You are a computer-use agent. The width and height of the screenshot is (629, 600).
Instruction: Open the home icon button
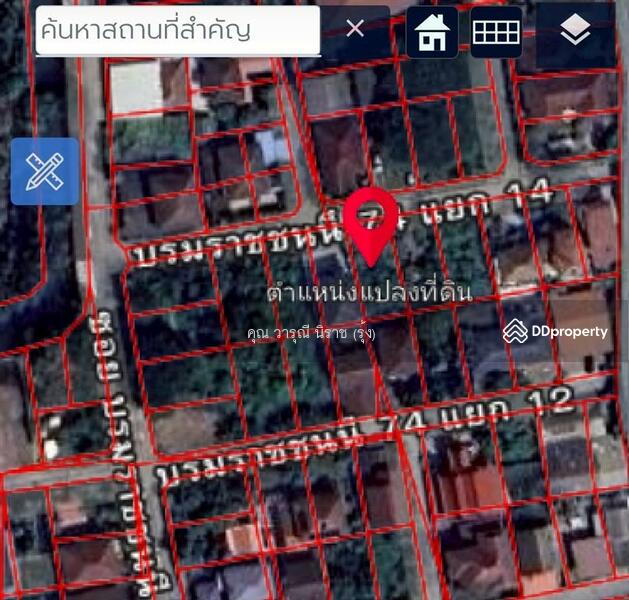[x=432, y=32]
